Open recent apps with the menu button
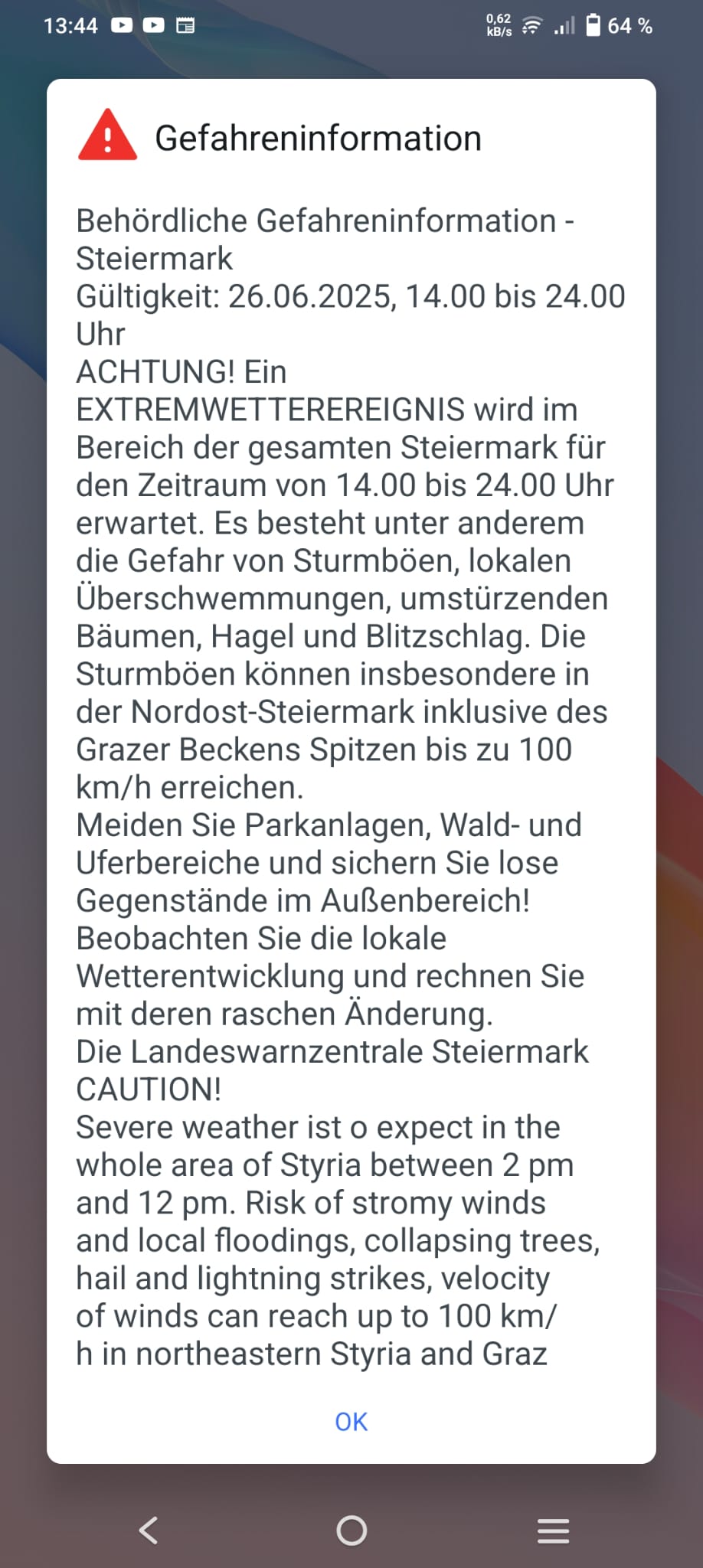703x1568 pixels. point(553,1531)
